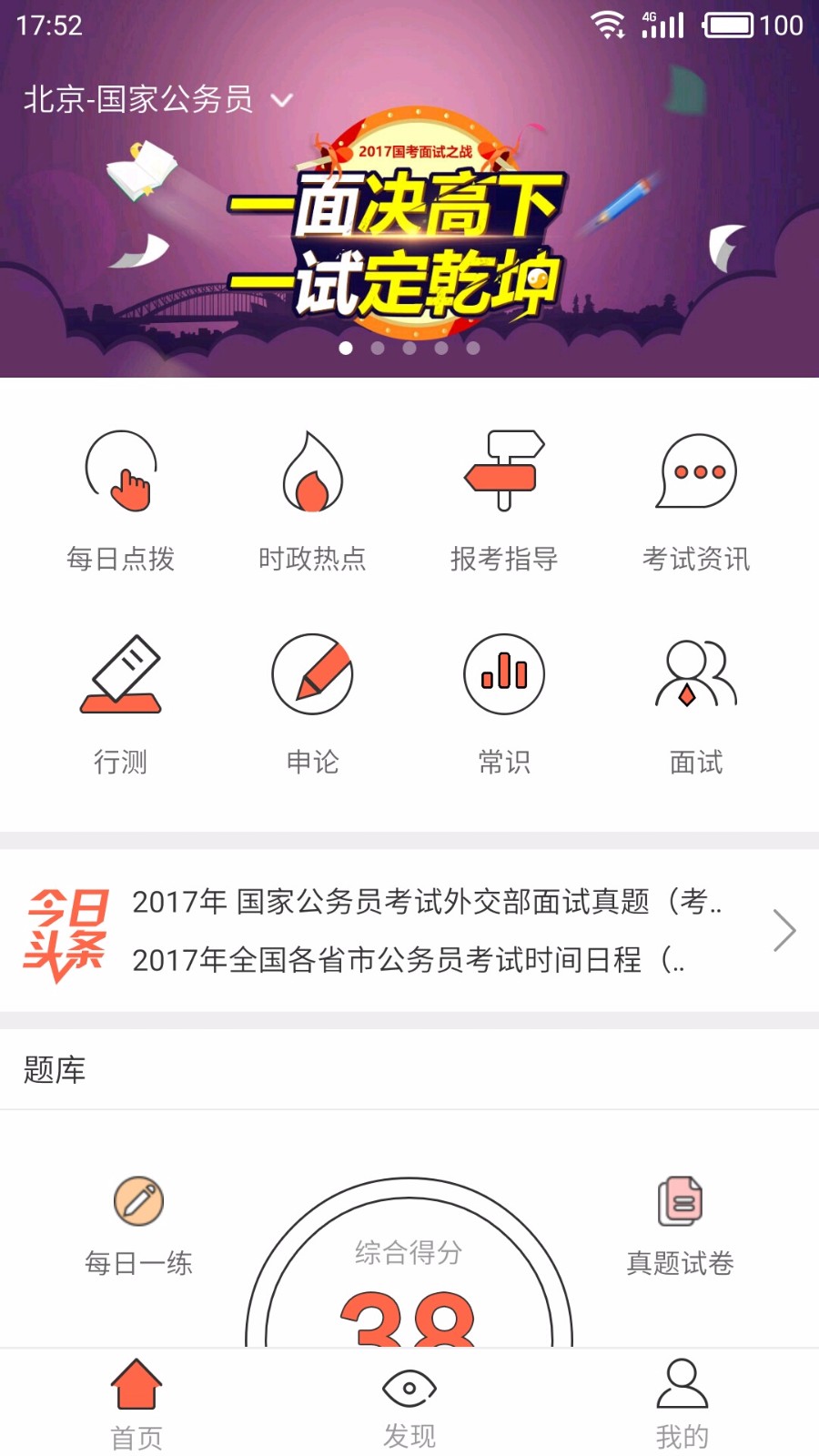Switch to the 我的 profile tab
Viewport: 819px width, 1456px height.
tap(682, 1401)
